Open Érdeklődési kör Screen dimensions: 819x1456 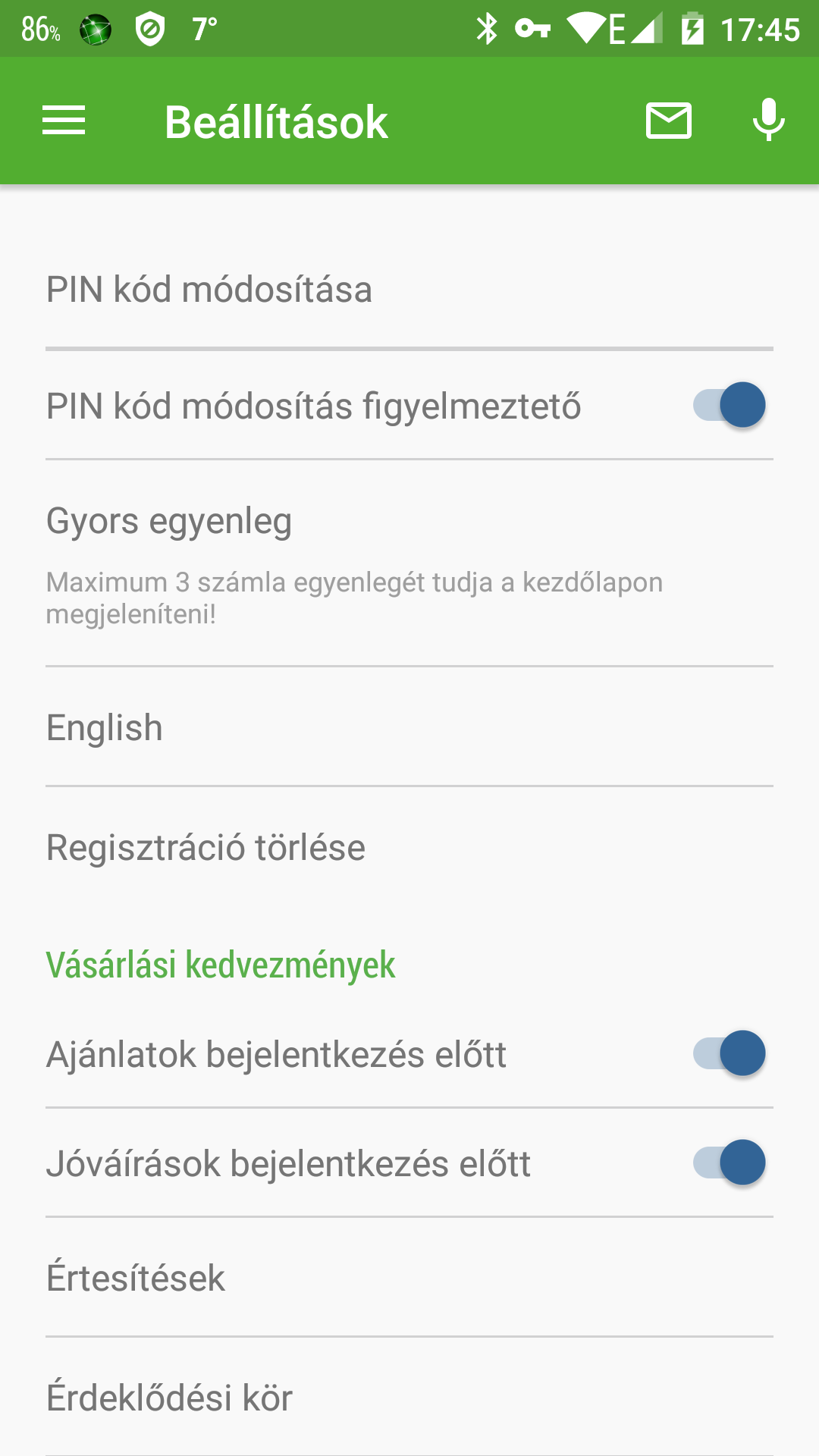(x=409, y=1397)
